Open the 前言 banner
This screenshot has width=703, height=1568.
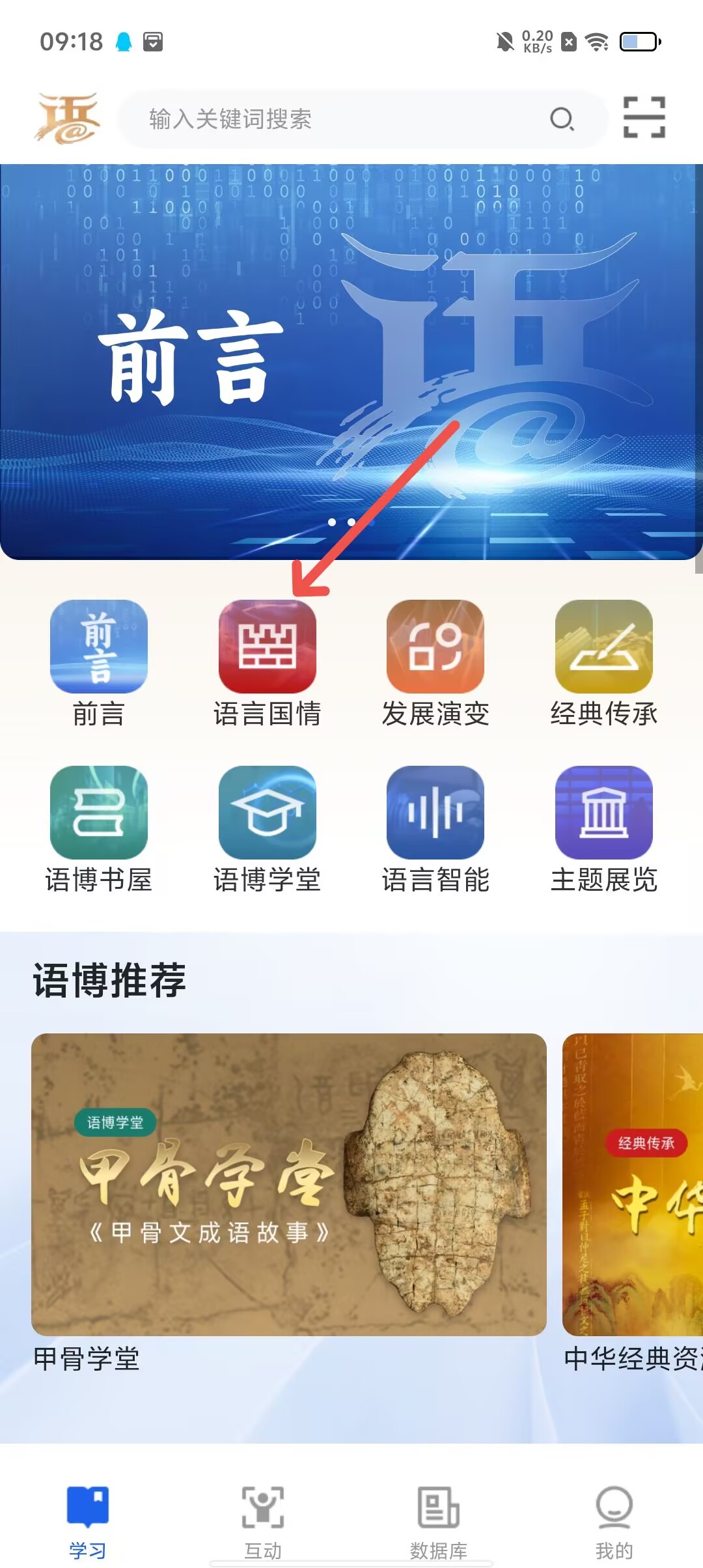tap(351, 361)
